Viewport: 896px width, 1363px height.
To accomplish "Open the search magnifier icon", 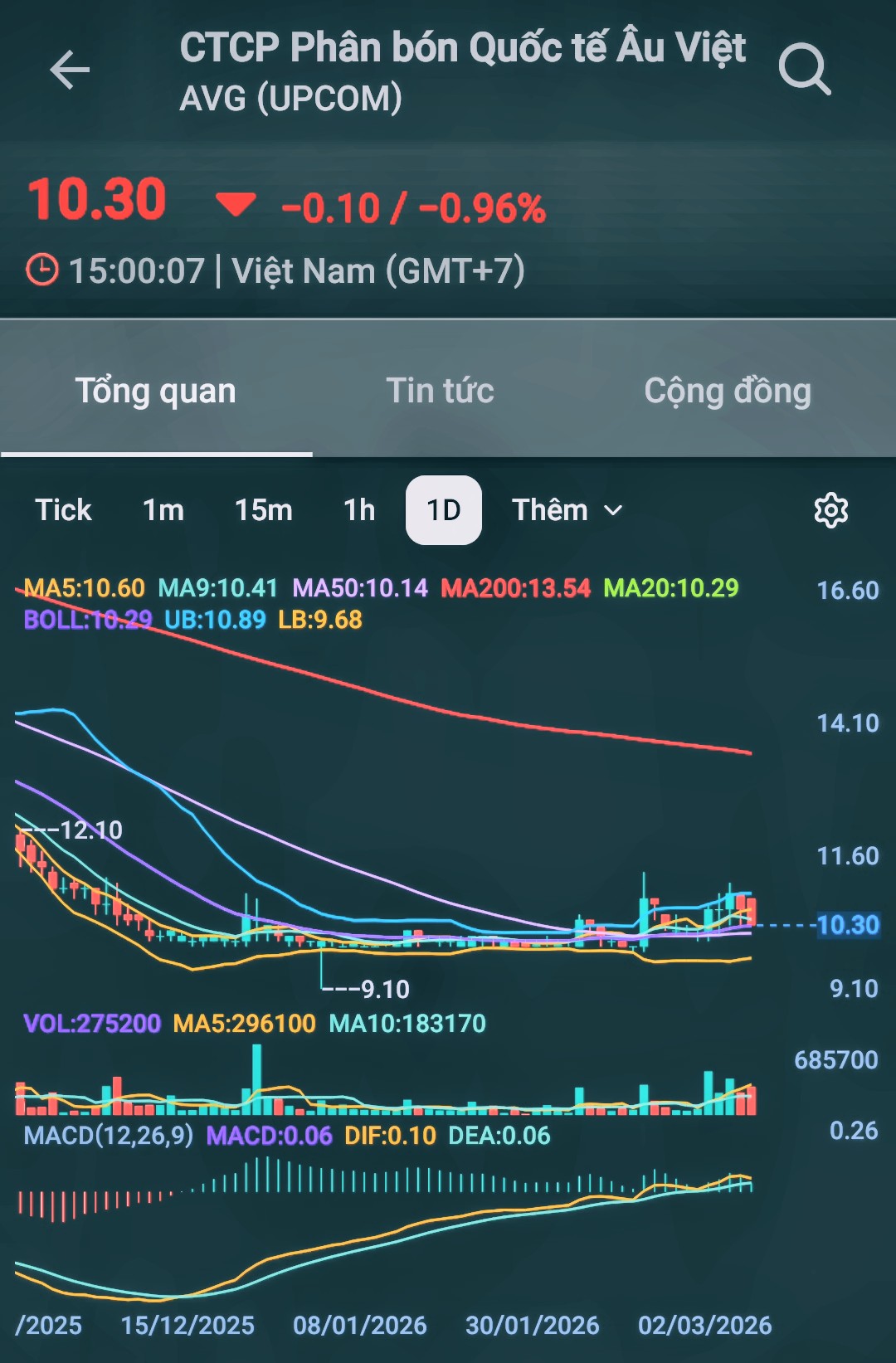I will coord(804,70).
